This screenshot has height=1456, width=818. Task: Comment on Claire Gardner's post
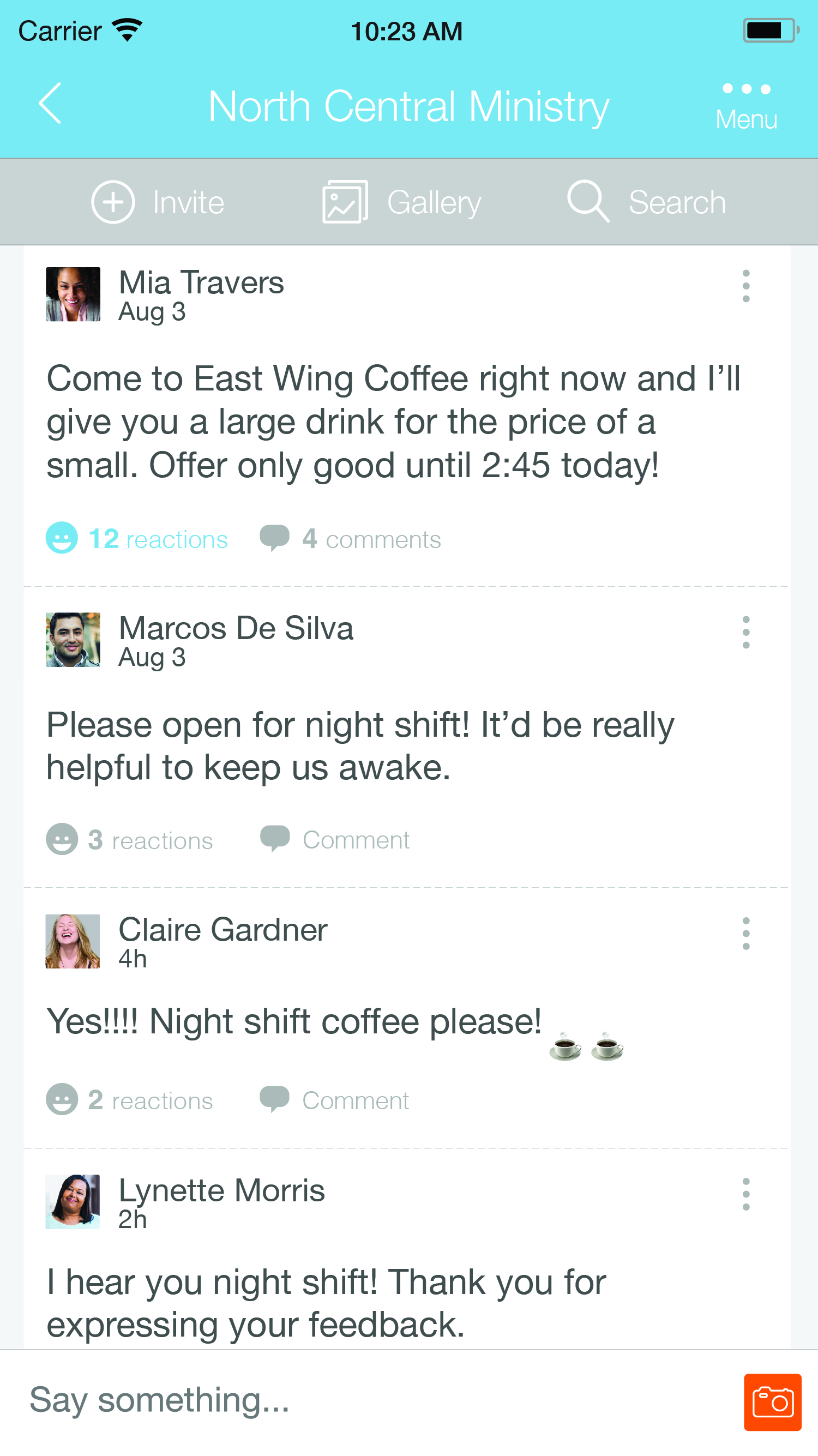(335, 1100)
